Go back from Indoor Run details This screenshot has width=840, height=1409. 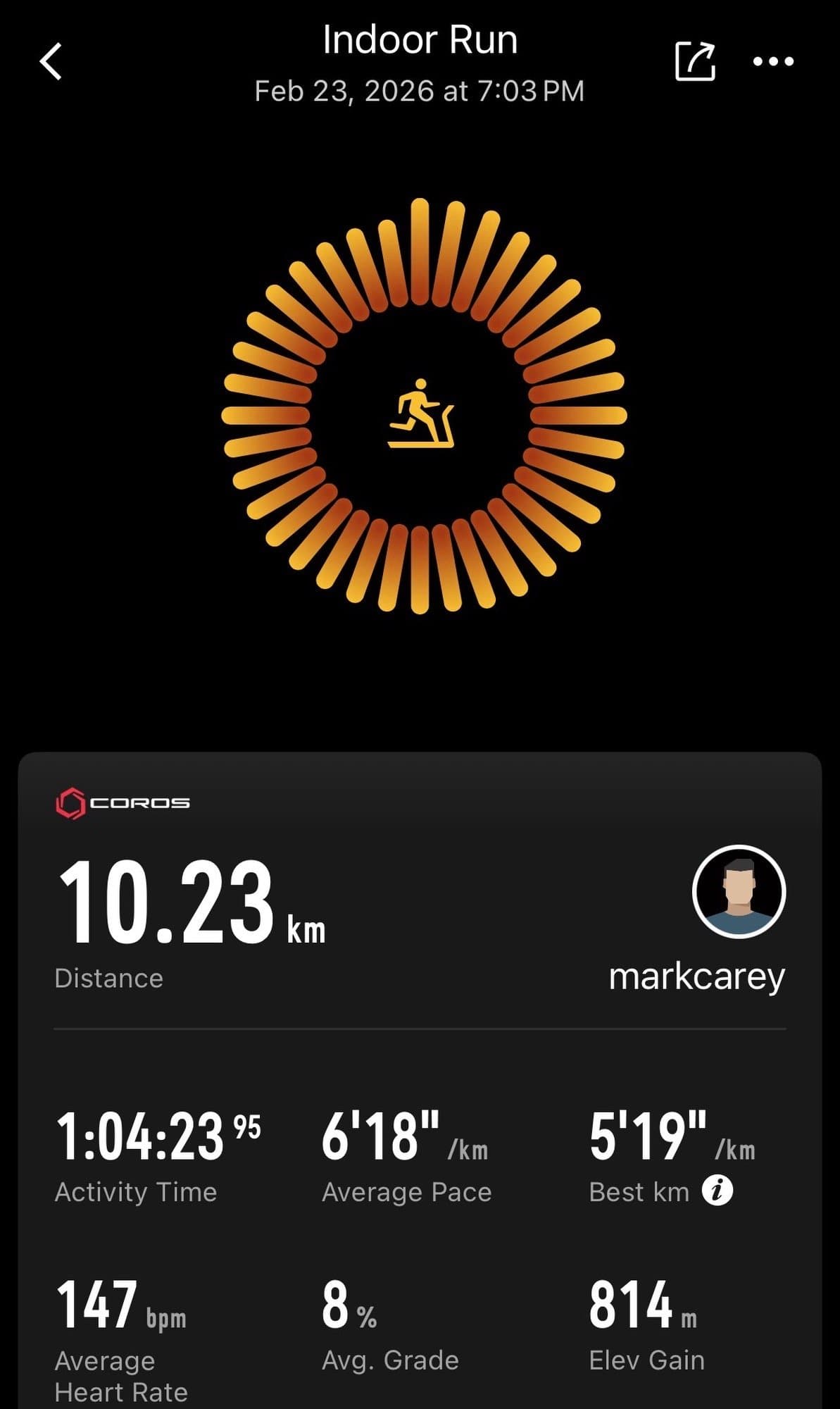51,62
